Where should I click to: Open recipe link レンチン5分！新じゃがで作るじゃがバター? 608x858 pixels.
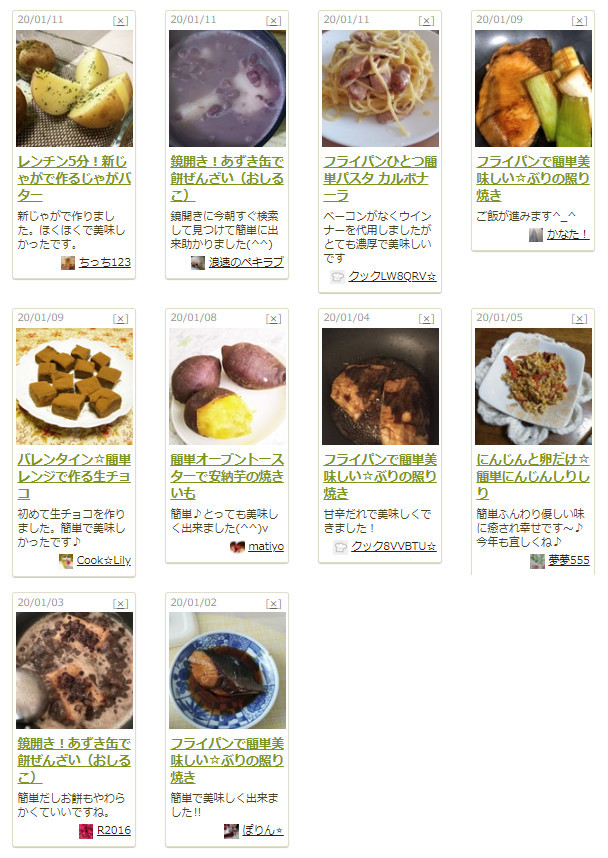point(74,177)
